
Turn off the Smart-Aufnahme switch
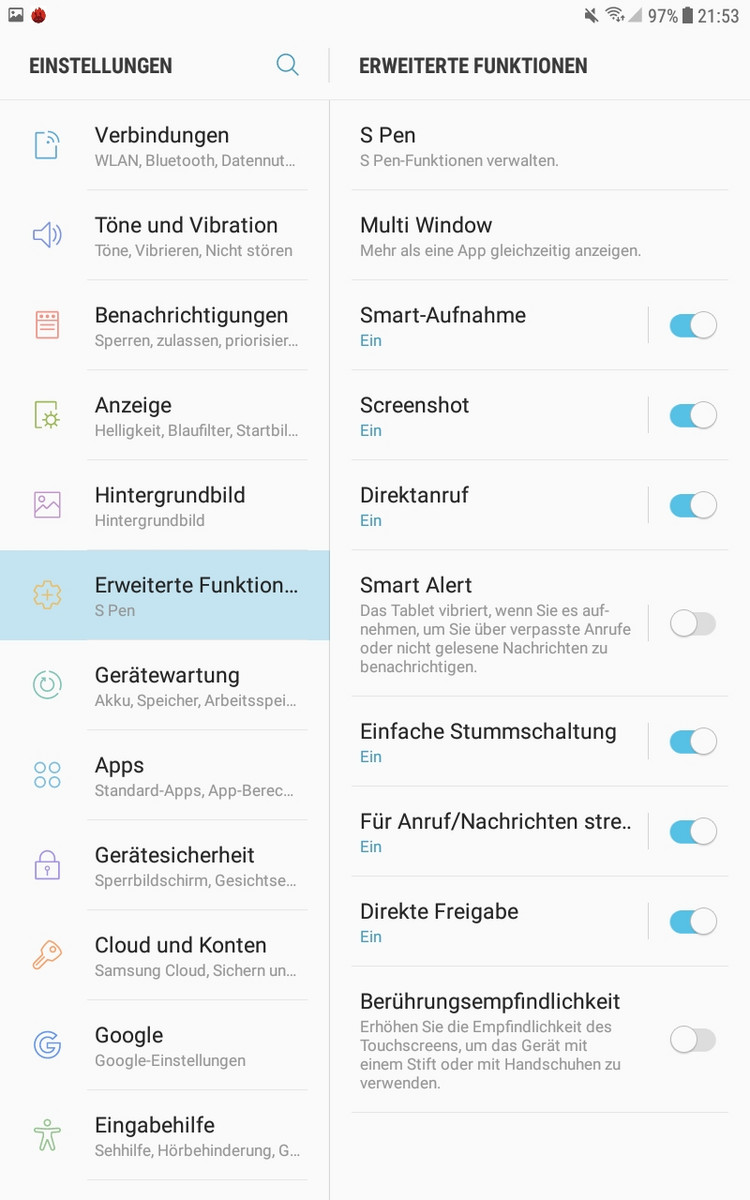[x=693, y=325]
